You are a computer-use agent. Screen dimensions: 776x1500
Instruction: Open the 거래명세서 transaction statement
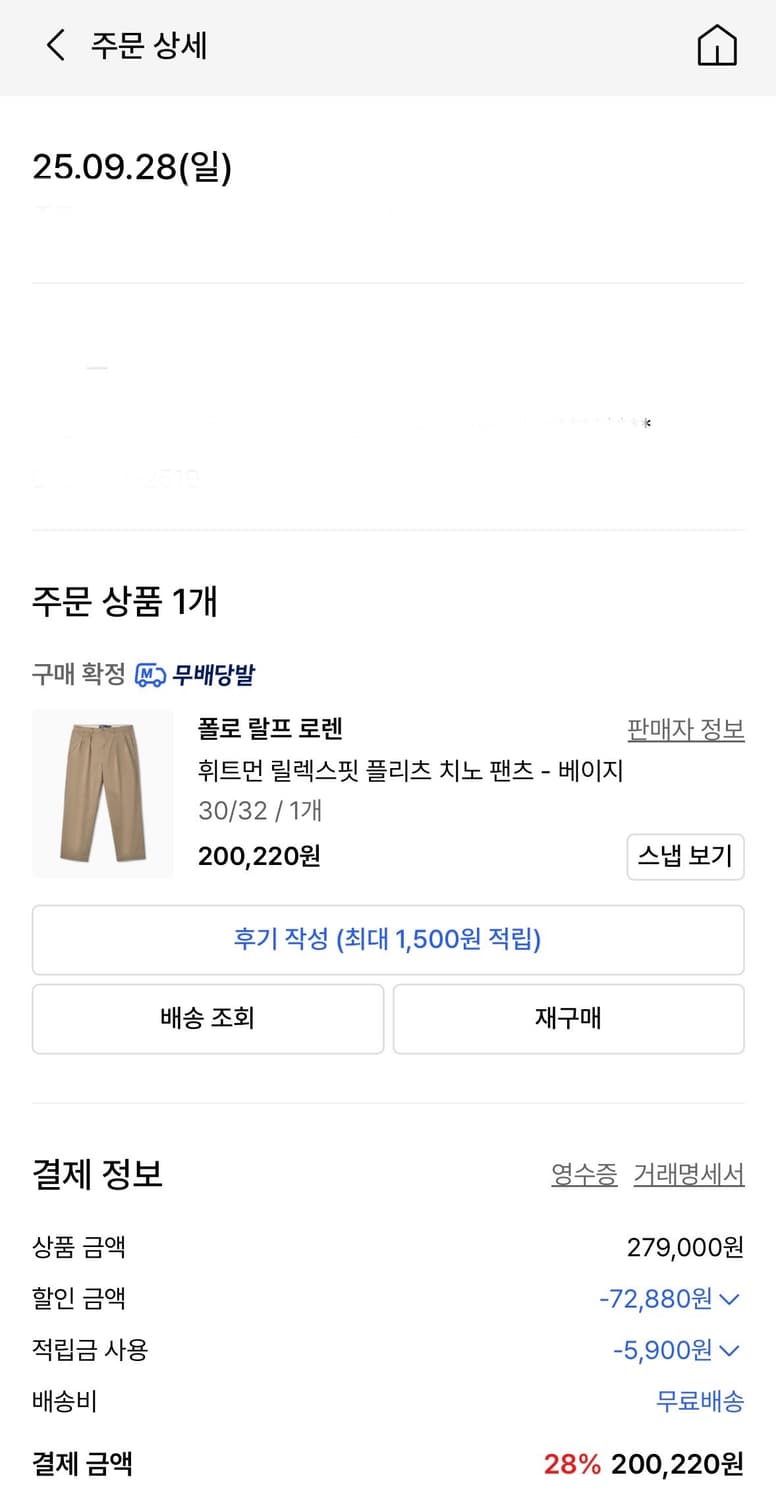tap(689, 1176)
